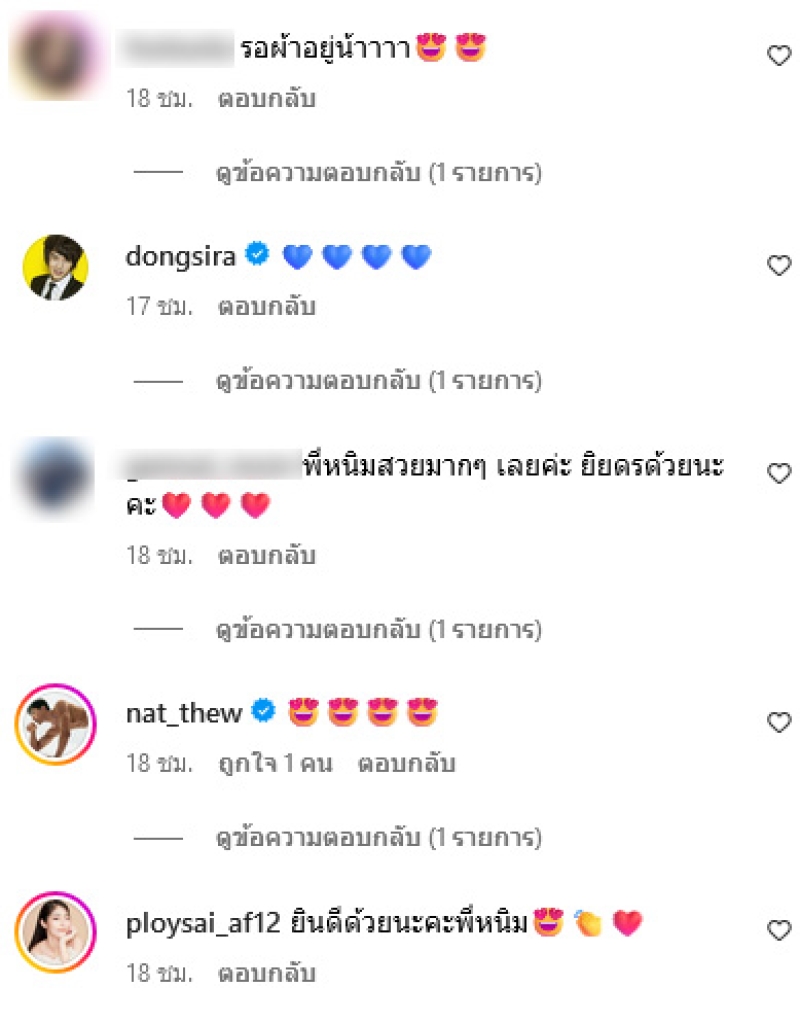
Task: Expand replies under รอผ้าอยู่น้าาาา comment
Action: pos(379,174)
